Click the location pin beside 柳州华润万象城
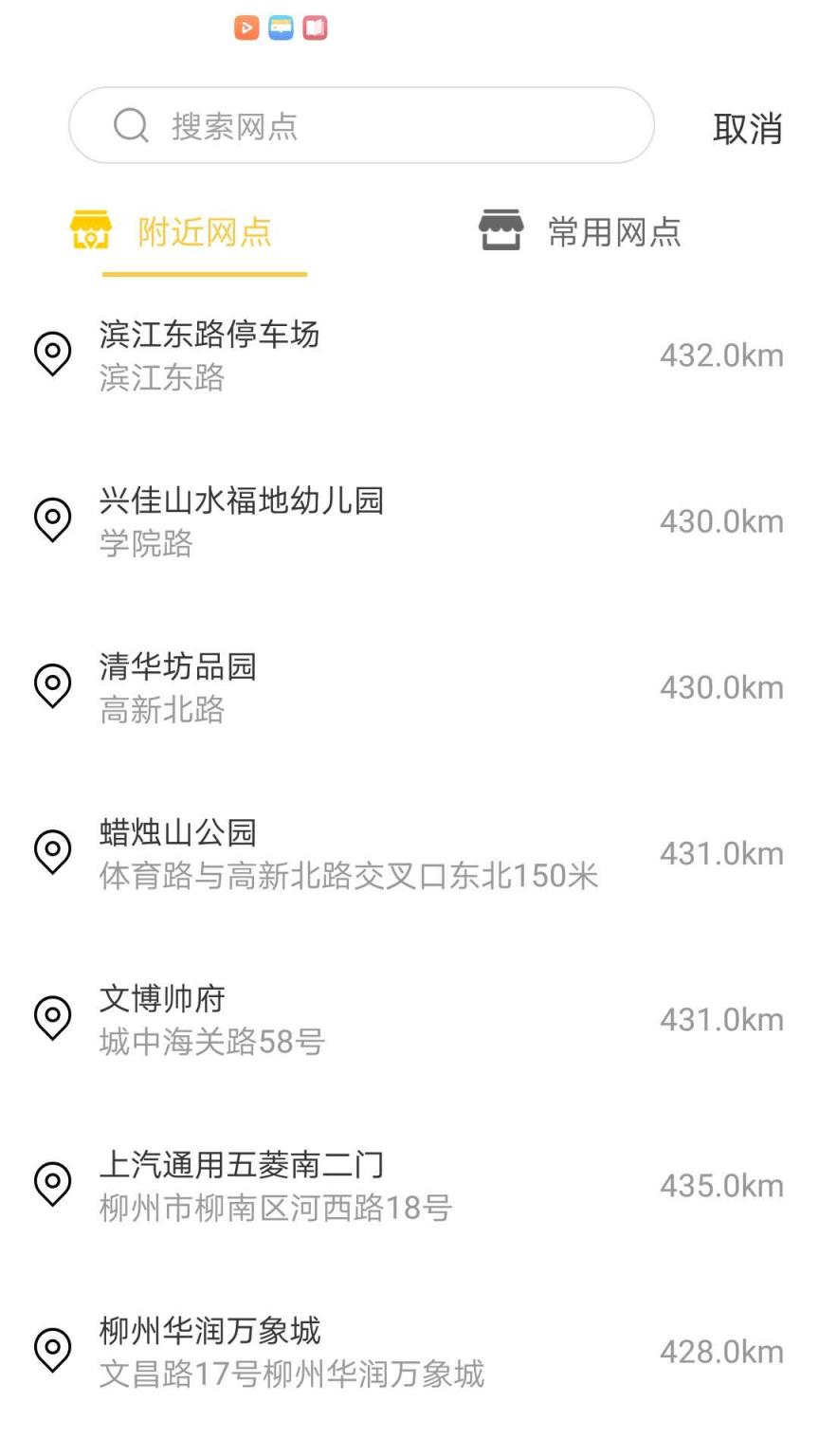819x1456 pixels. [53, 1349]
